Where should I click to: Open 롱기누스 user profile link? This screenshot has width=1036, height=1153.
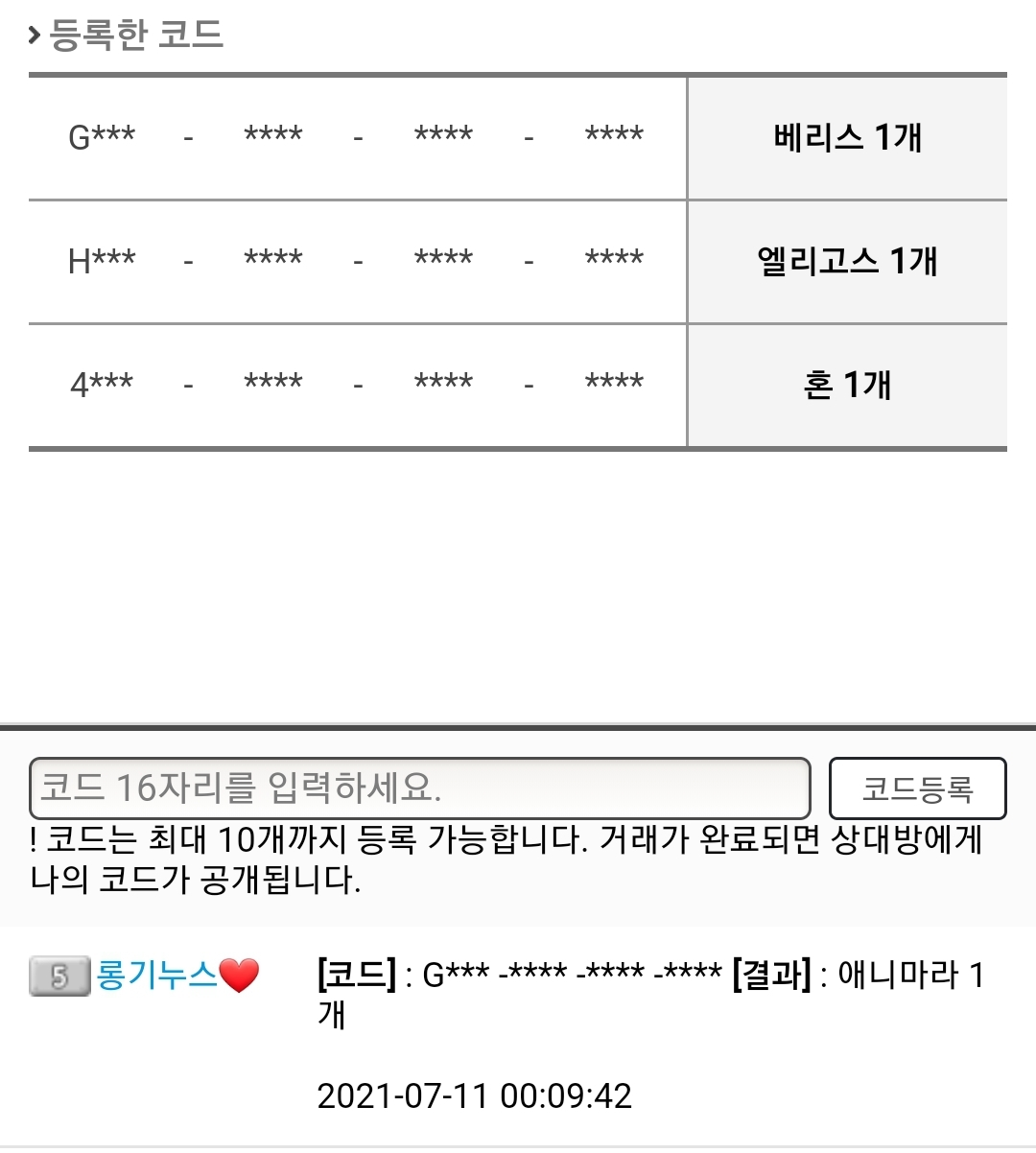[157, 977]
